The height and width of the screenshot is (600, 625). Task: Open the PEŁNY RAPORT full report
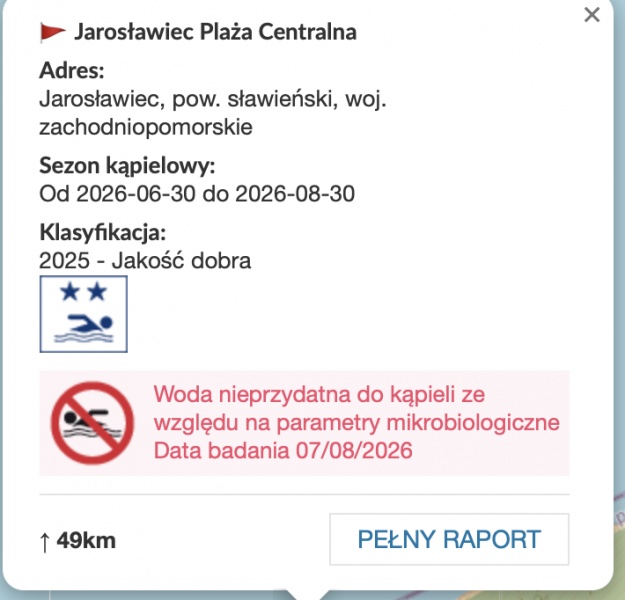pyautogui.click(x=449, y=539)
